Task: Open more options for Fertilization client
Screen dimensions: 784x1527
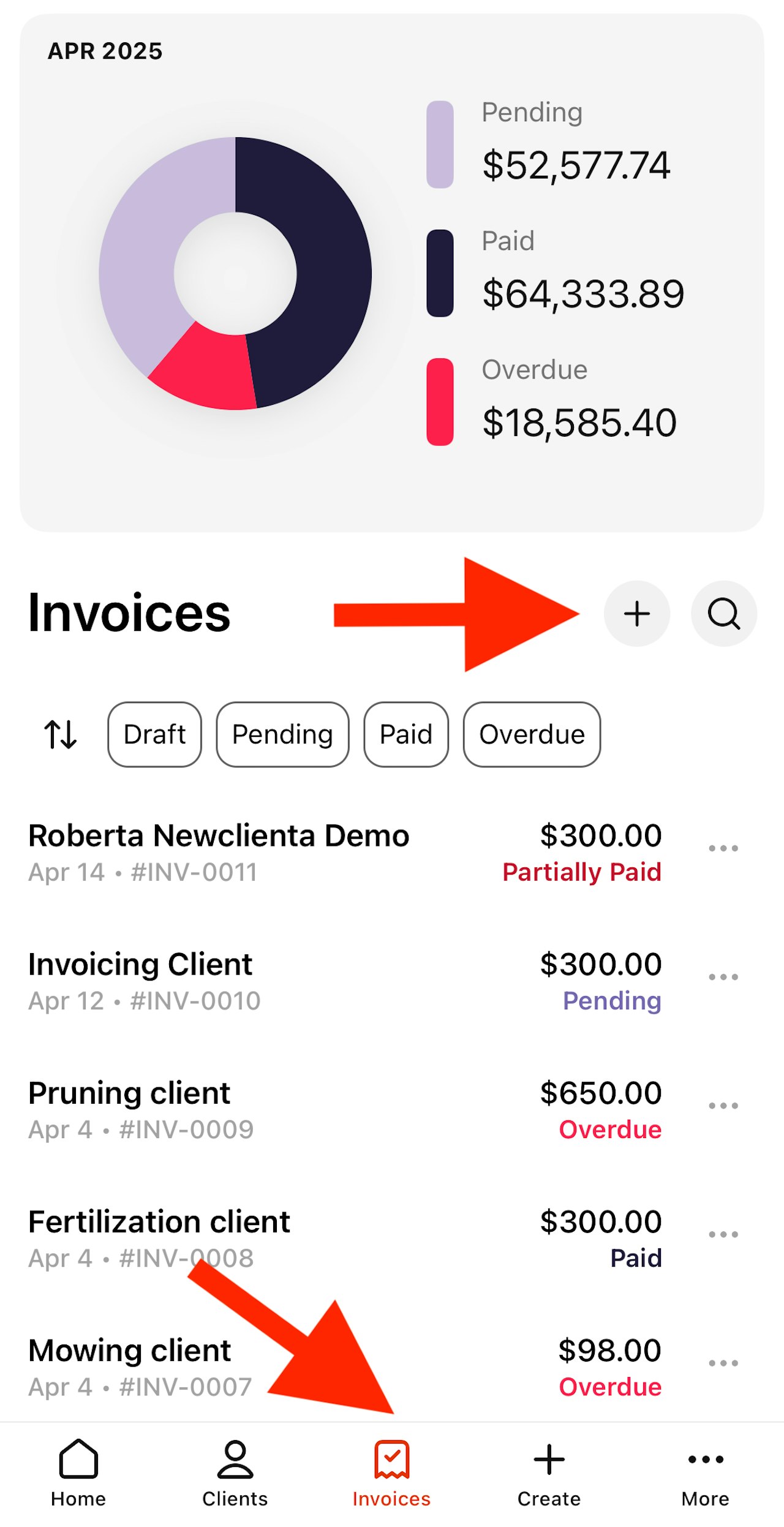Action: coord(723,1234)
